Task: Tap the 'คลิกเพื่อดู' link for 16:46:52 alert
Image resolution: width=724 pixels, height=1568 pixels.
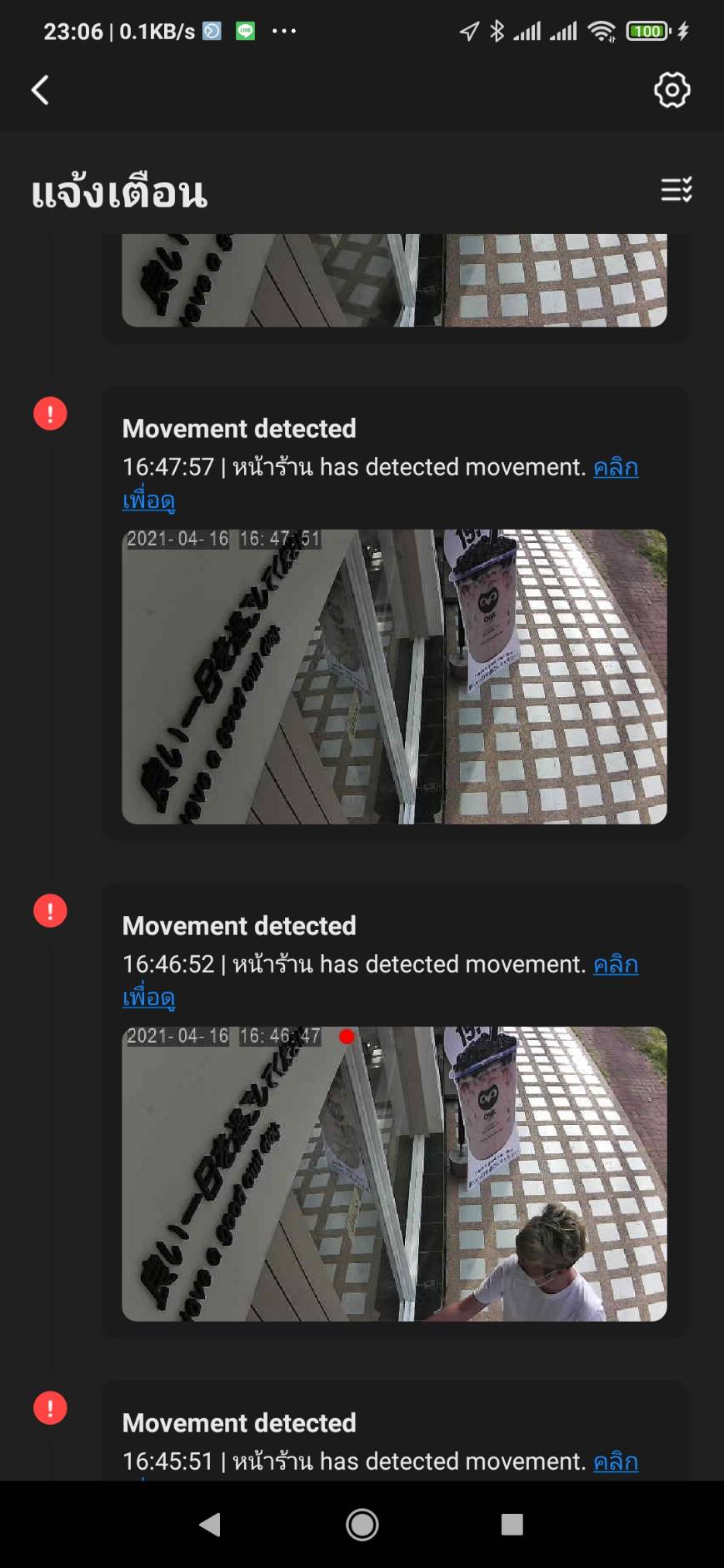Action: tap(615, 965)
